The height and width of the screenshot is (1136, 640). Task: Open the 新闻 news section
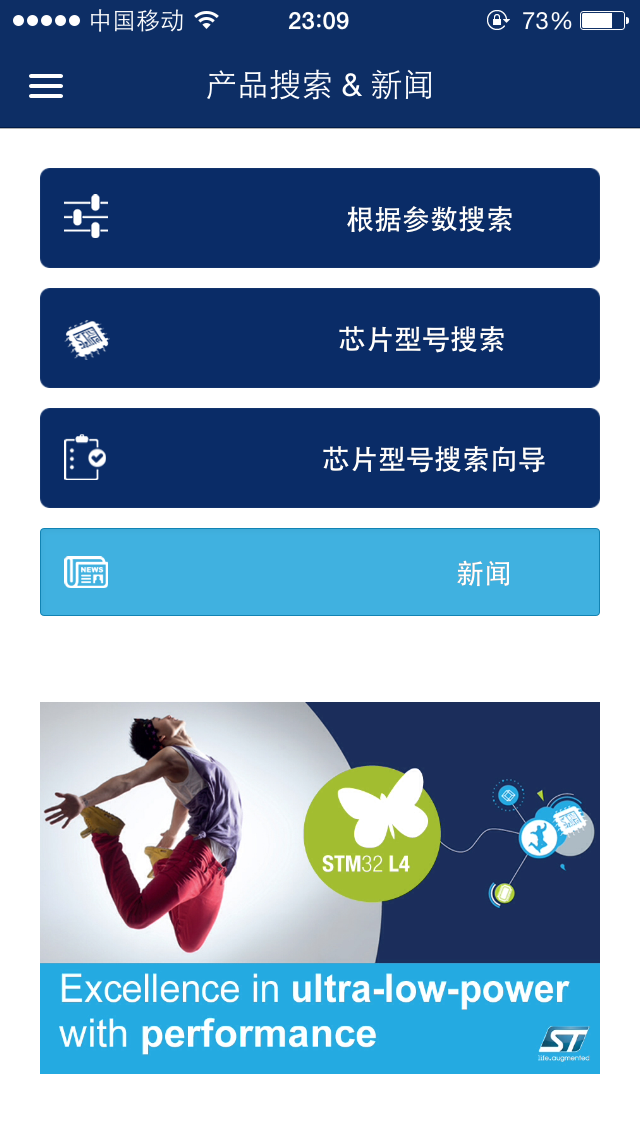[320, 572]
